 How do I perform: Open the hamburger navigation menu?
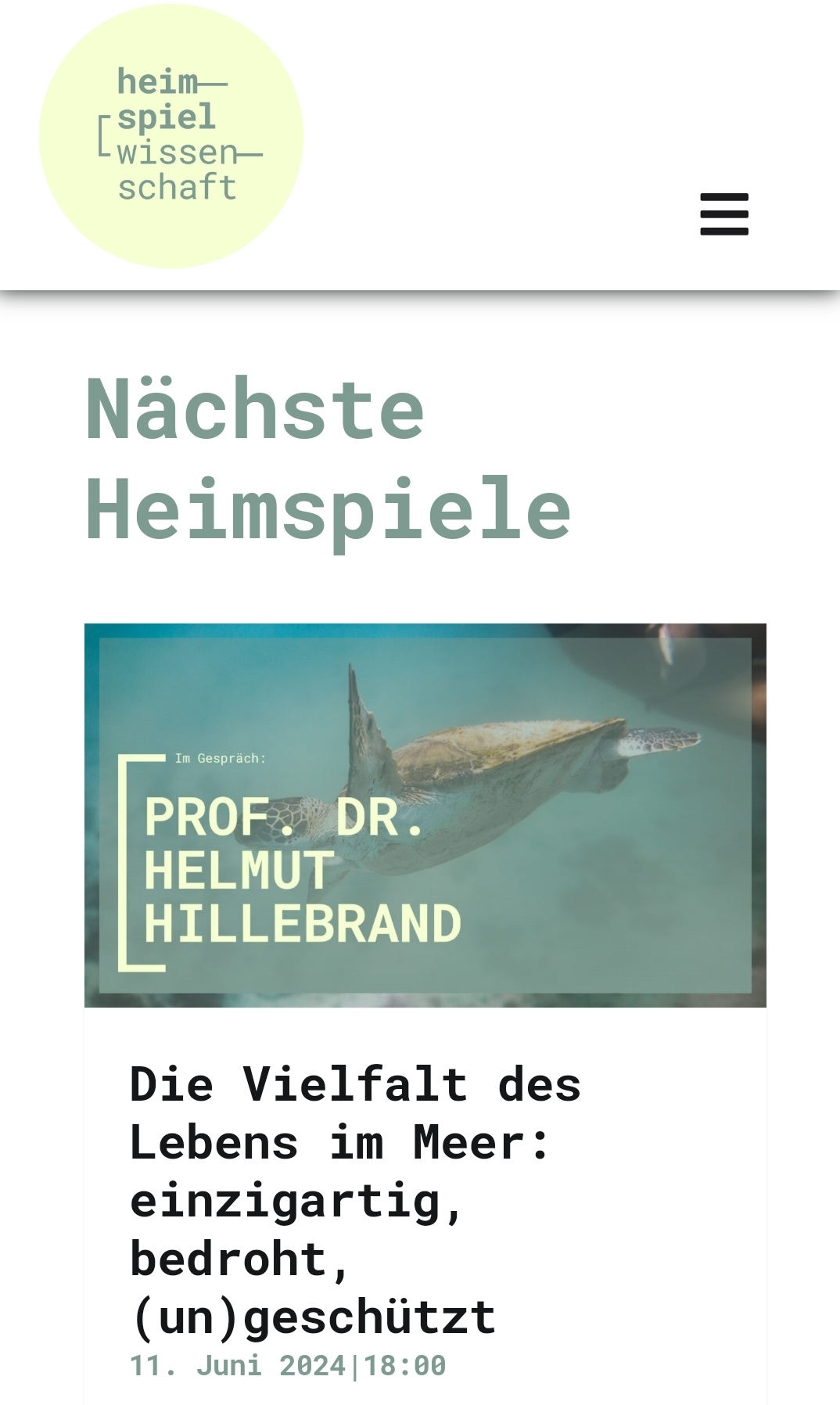tap(724, 214)
